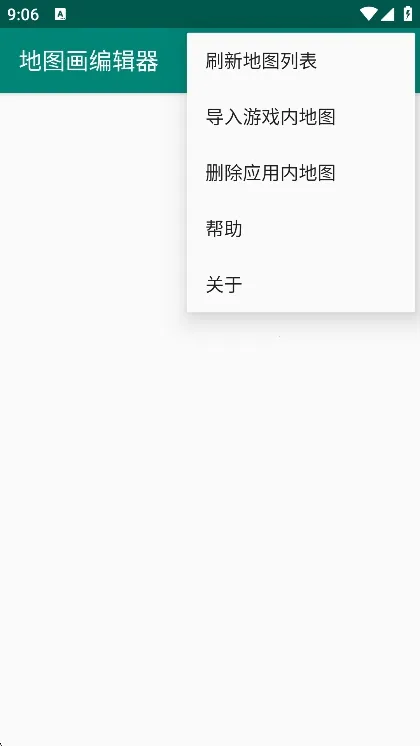Tap 删除应用内地图 menu item
420x746 pixels.
[301, 173]
